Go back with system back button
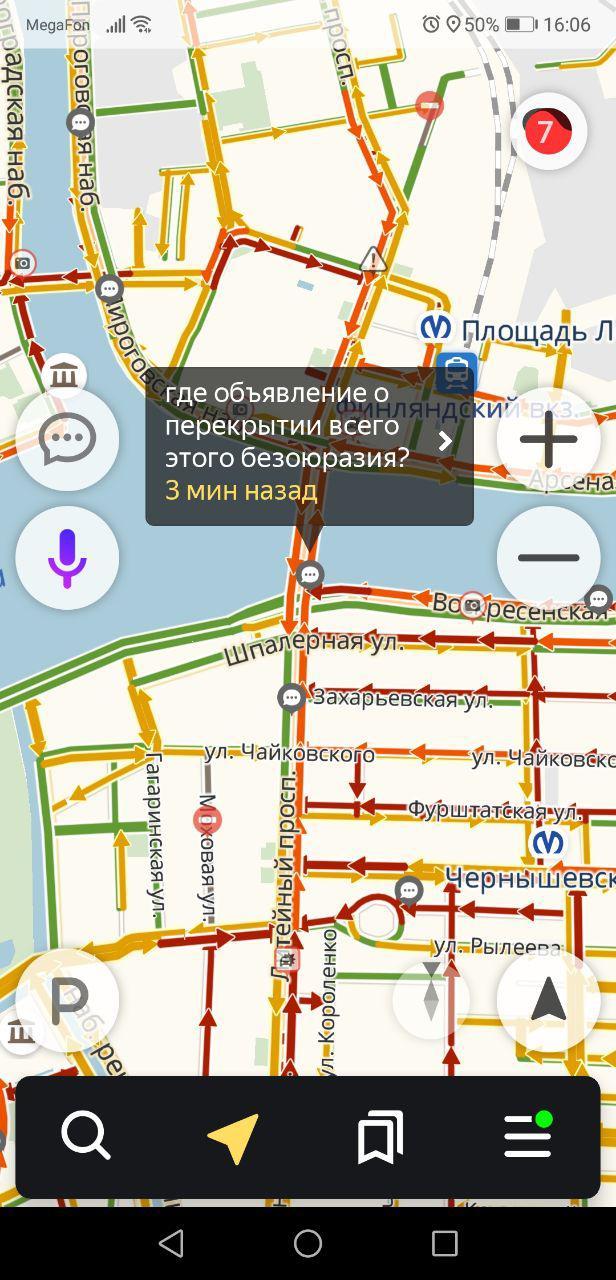 pos(171,1243)
